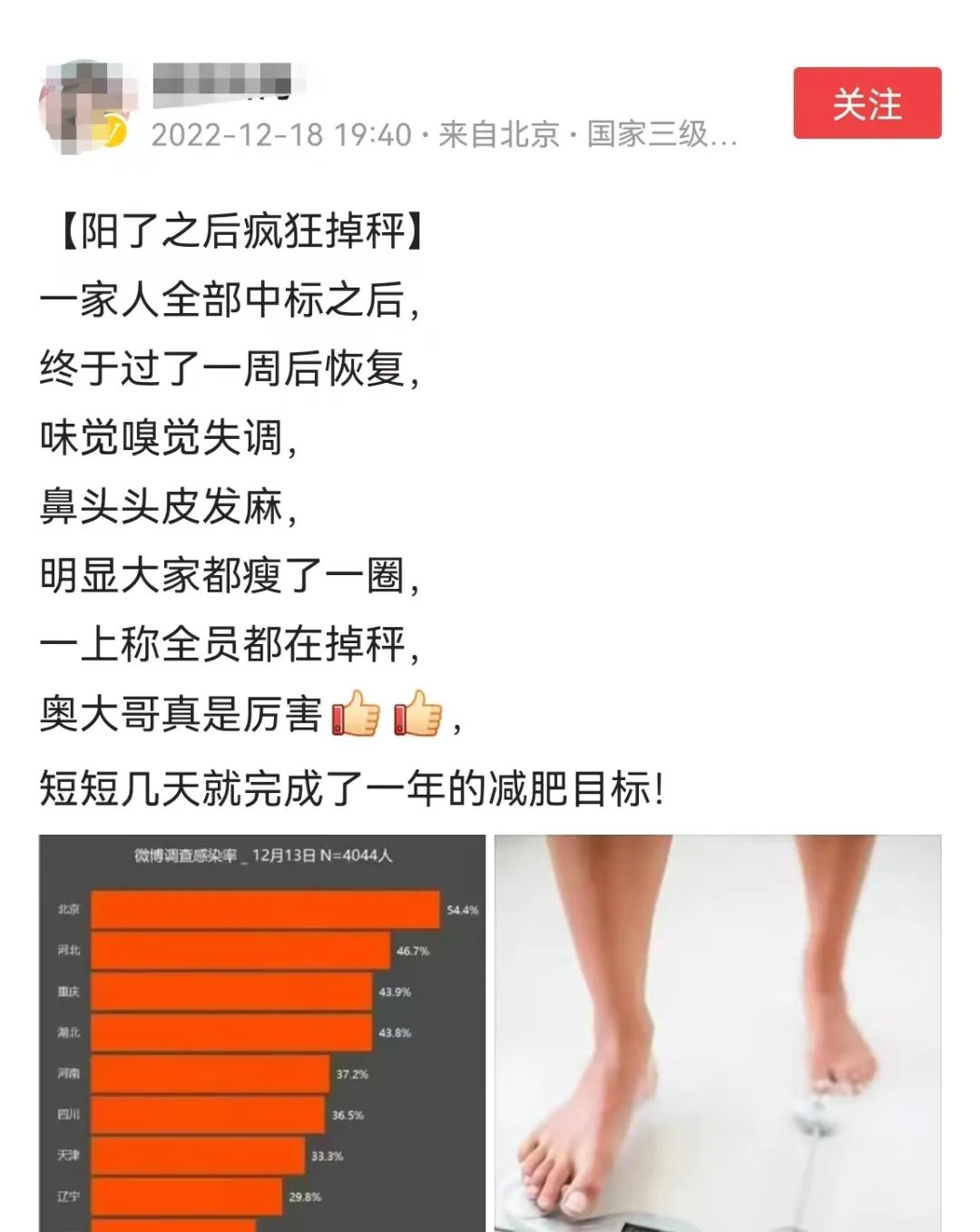View the infection rate bar chart image
This screenshot has height=1232, width=980.
[x=261, y=1032]
